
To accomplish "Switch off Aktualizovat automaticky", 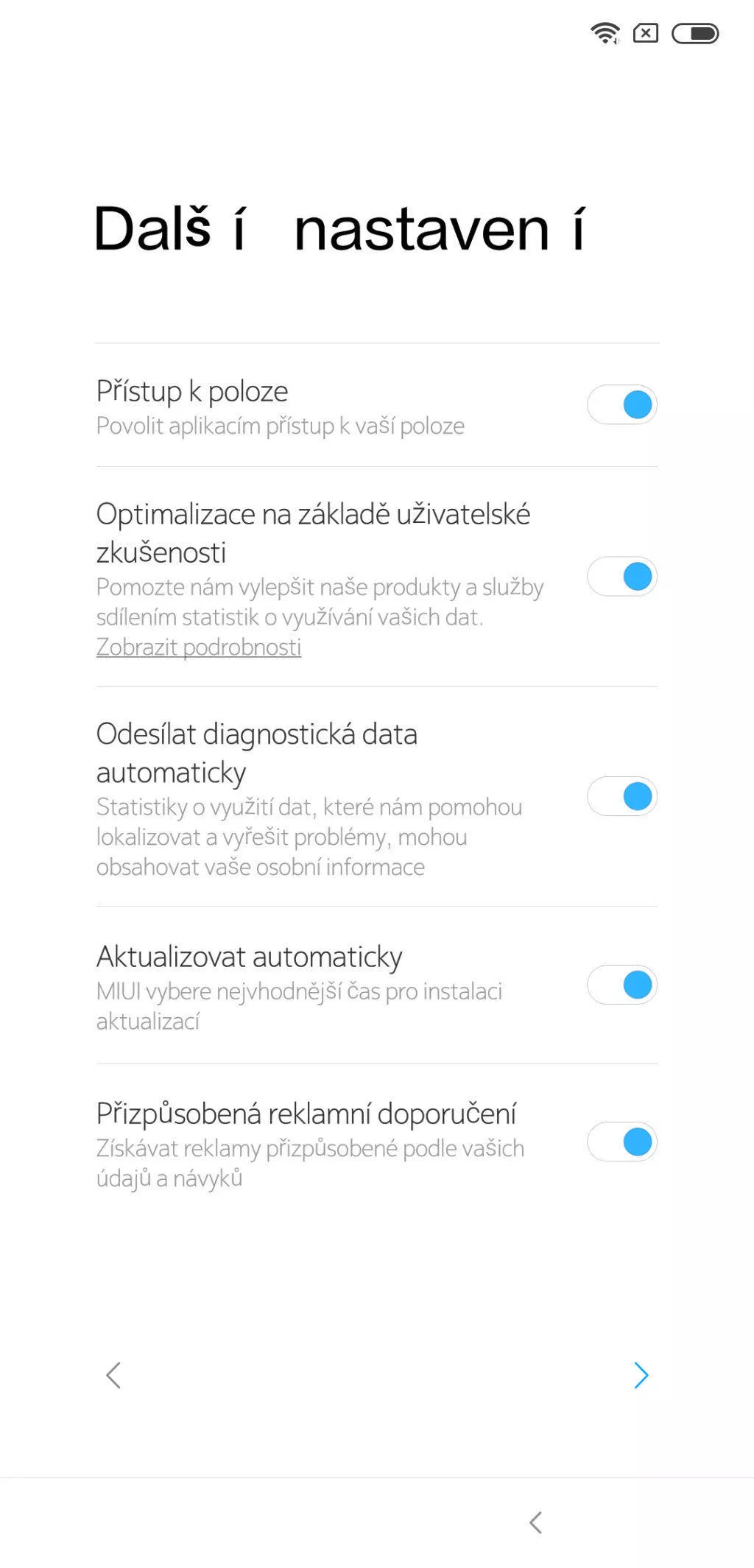I will [622, 985].
